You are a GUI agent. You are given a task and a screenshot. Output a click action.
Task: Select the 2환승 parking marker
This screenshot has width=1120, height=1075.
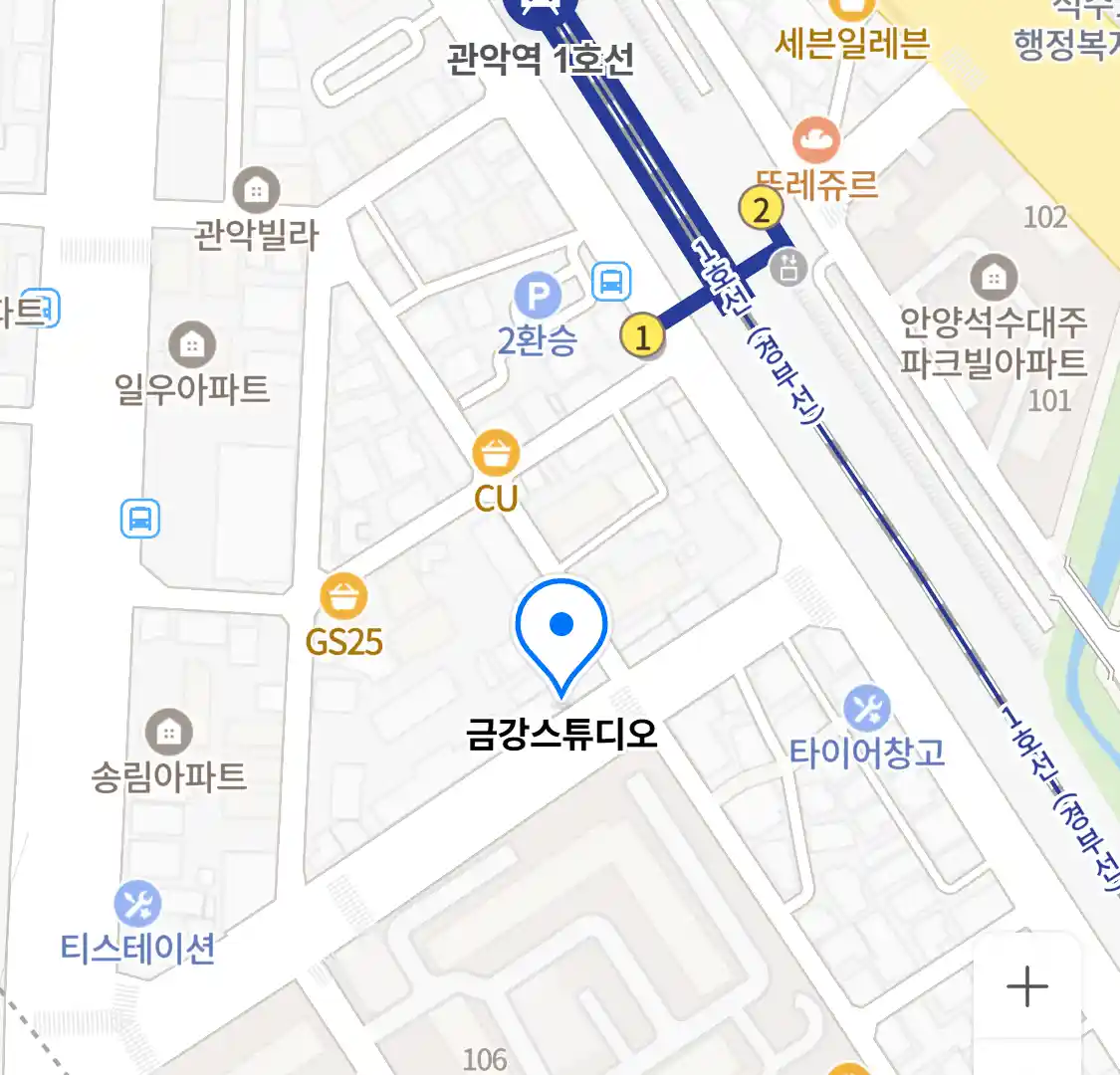[538, 297]
